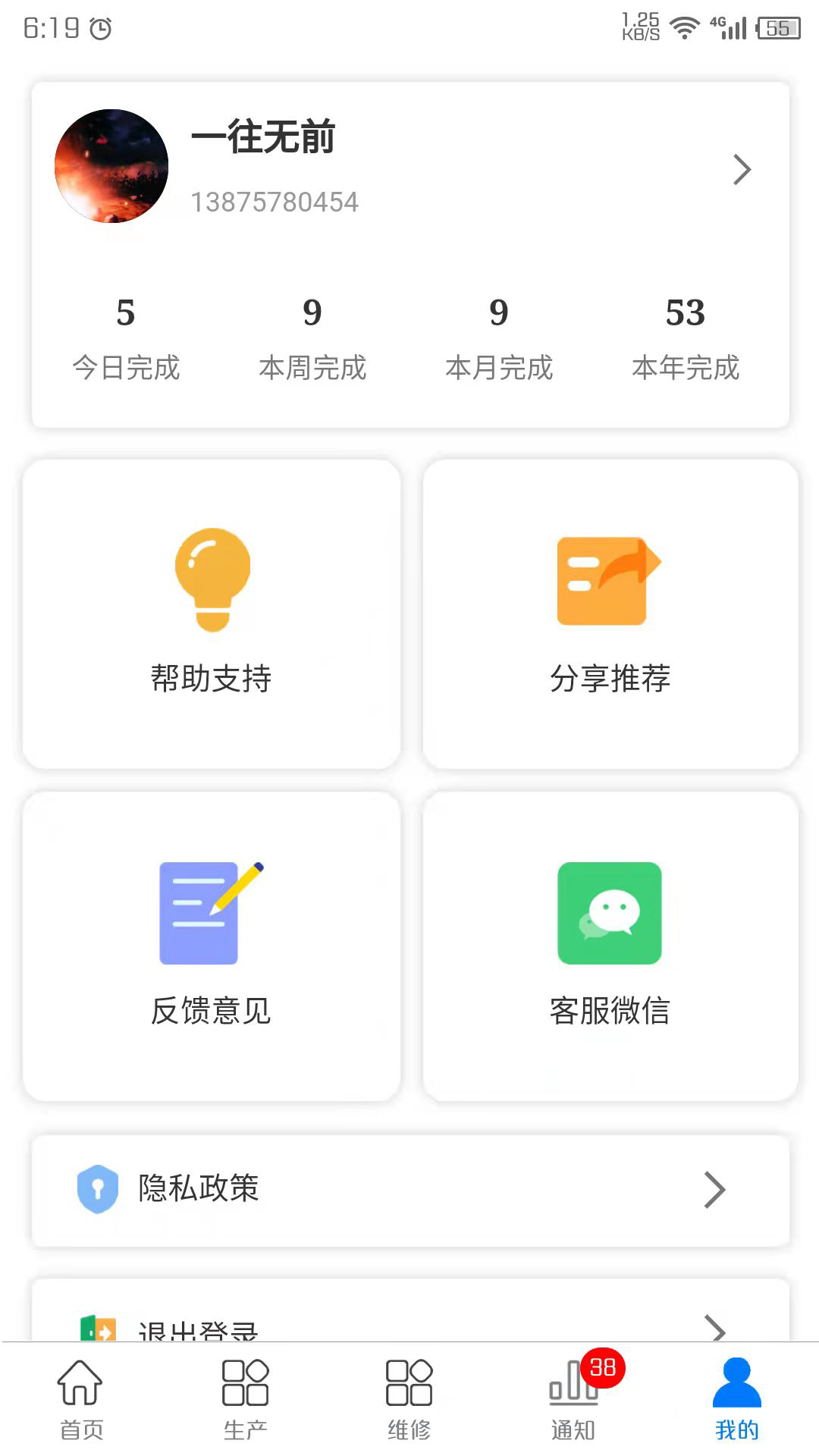
Task: Expand profile details via right chevron
Action: 742,170
